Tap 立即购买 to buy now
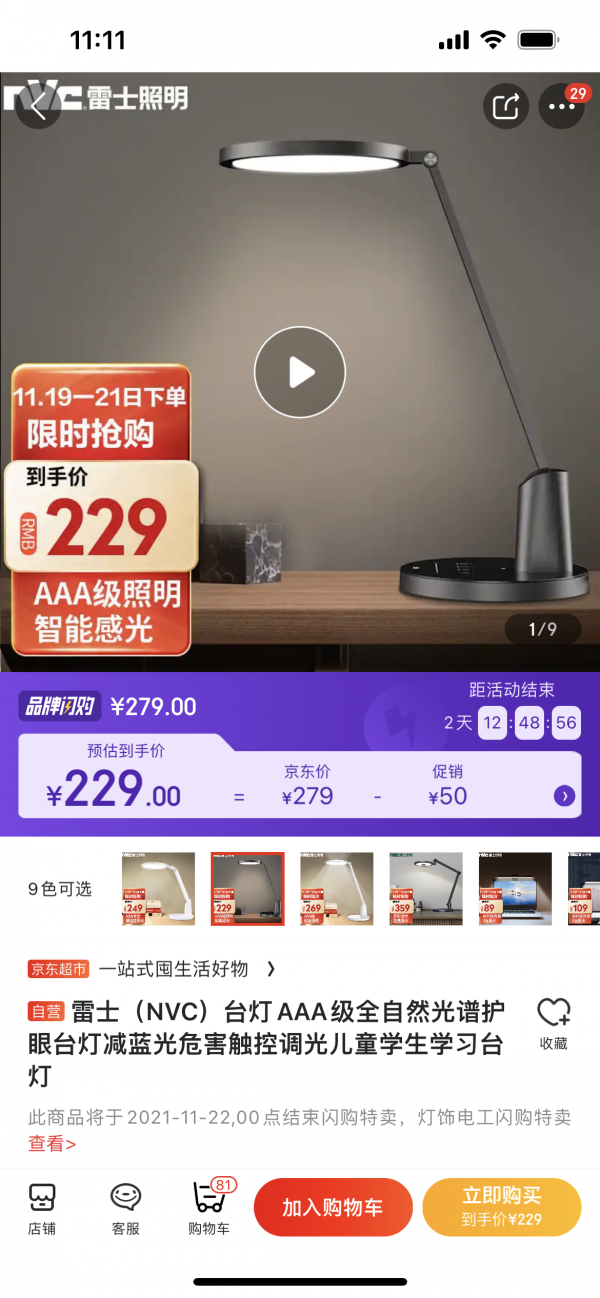 502,1207
